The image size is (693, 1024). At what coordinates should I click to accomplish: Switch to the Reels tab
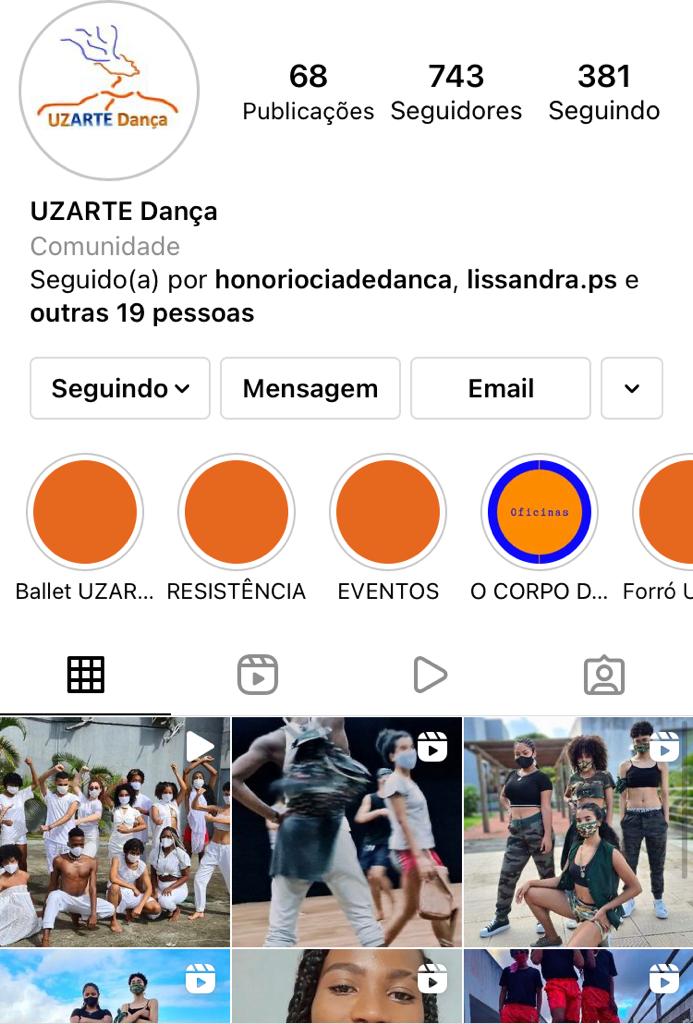[258, 676]
